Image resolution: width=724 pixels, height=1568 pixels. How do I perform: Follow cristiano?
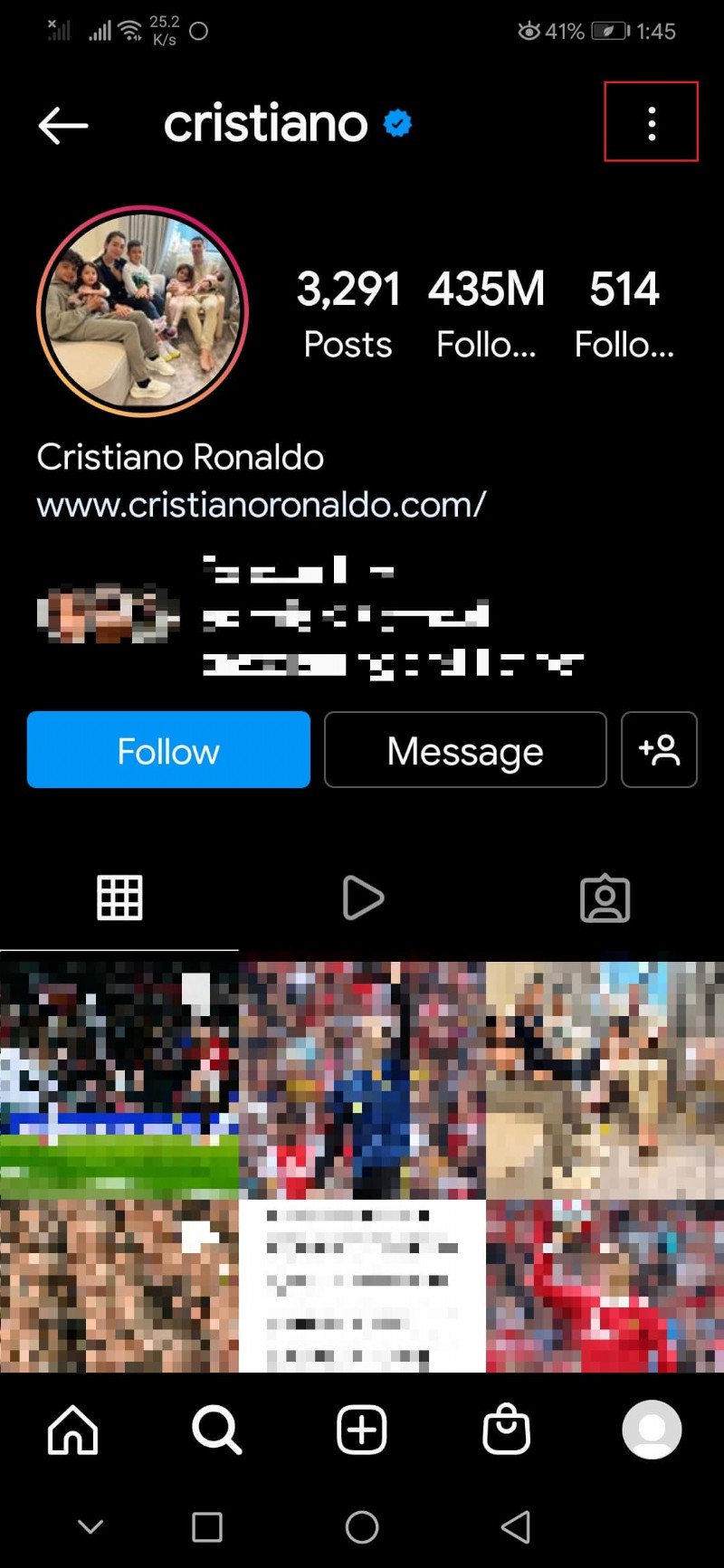168,750
